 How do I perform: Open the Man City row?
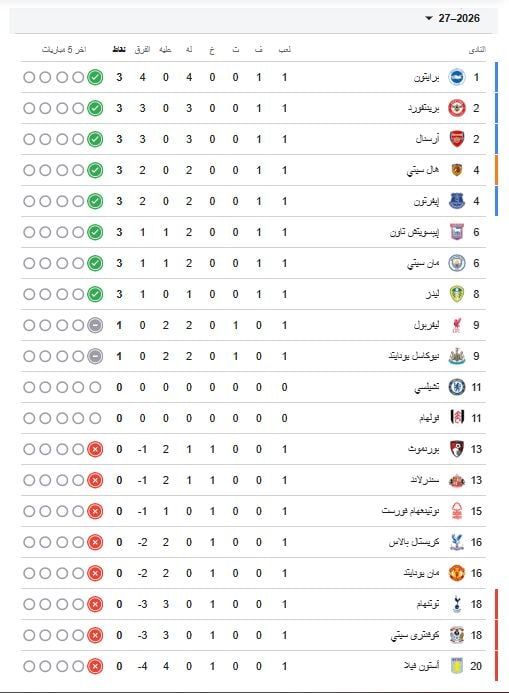pyautogui.click(x=253, y=263)
